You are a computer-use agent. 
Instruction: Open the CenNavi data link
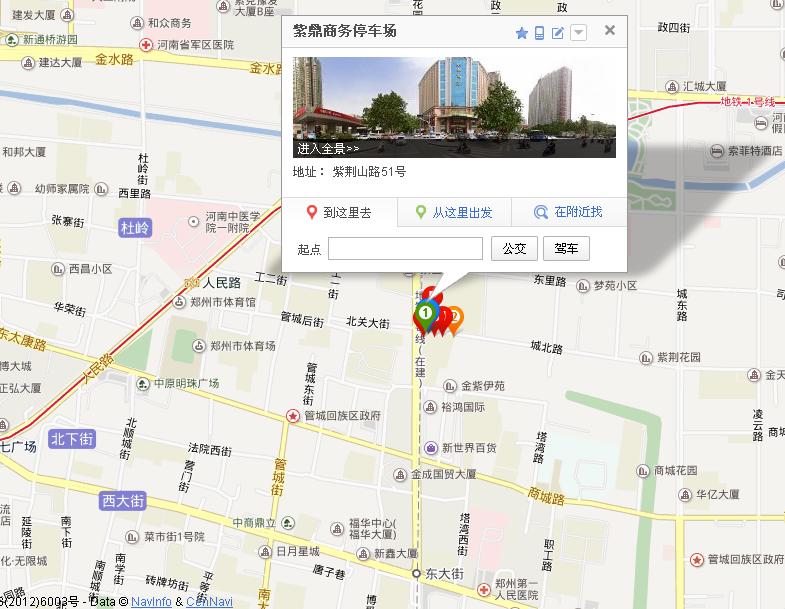(x=209, y=602)
